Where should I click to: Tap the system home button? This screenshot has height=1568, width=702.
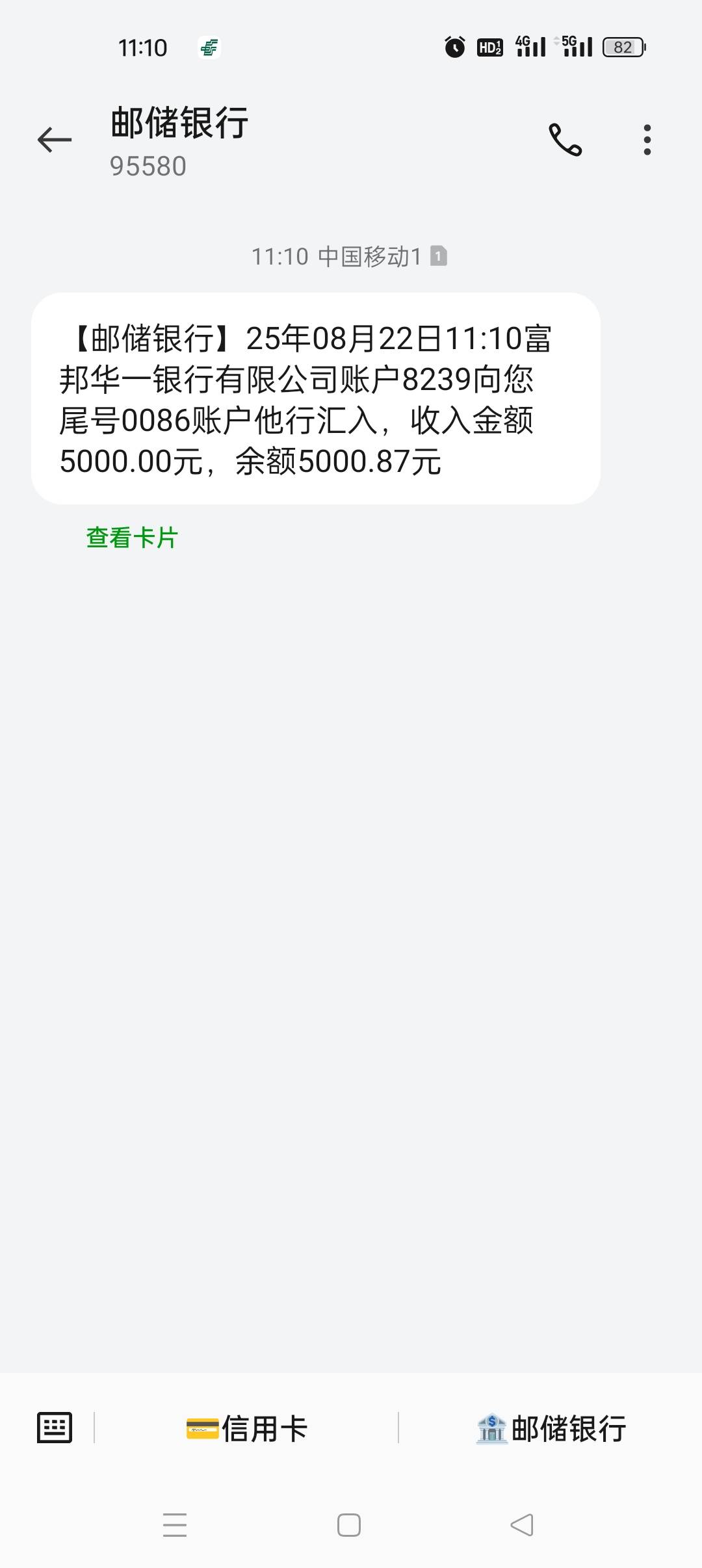coord(349,1525)
